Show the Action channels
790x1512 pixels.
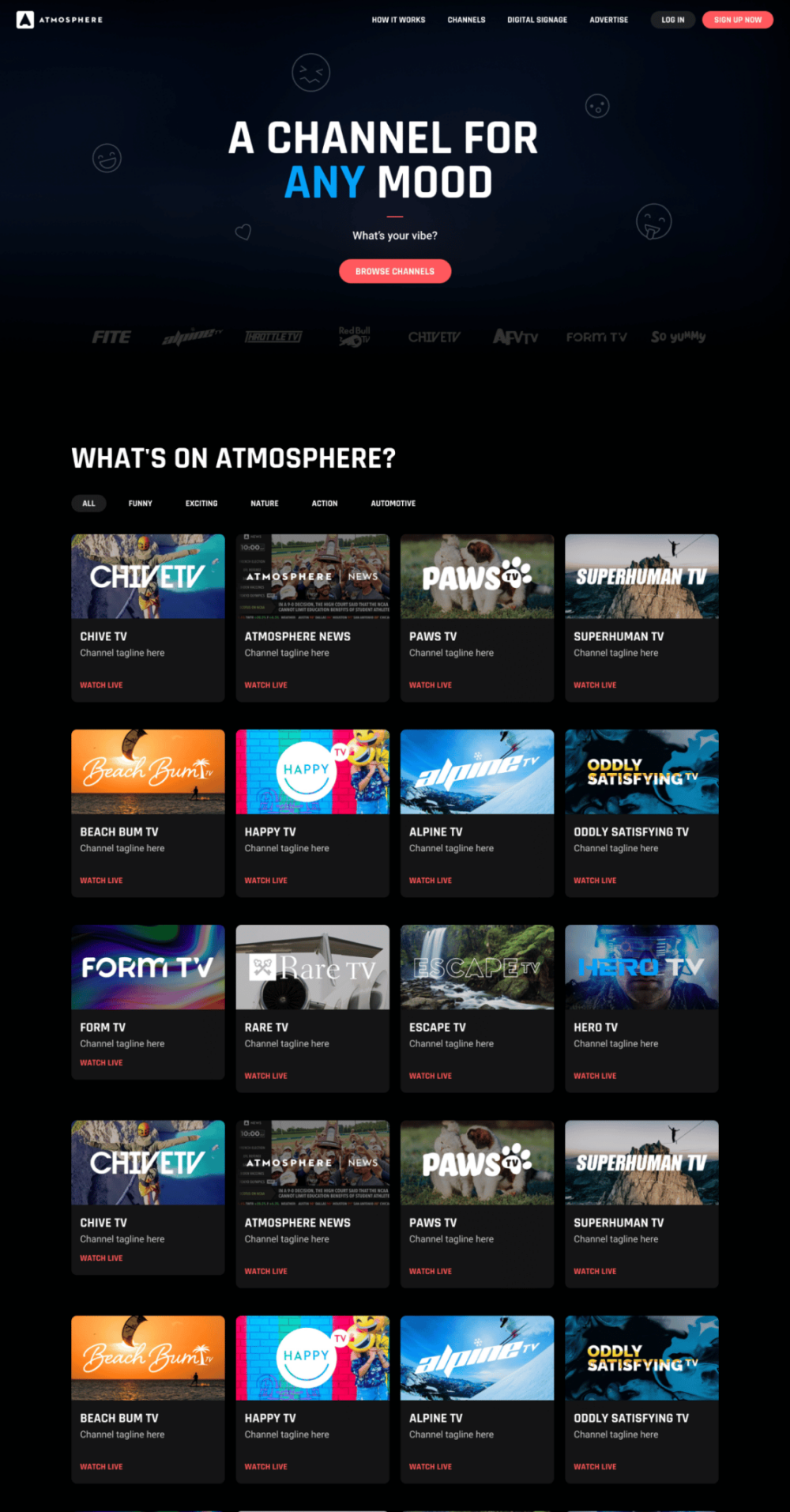(x=325, y=503)
